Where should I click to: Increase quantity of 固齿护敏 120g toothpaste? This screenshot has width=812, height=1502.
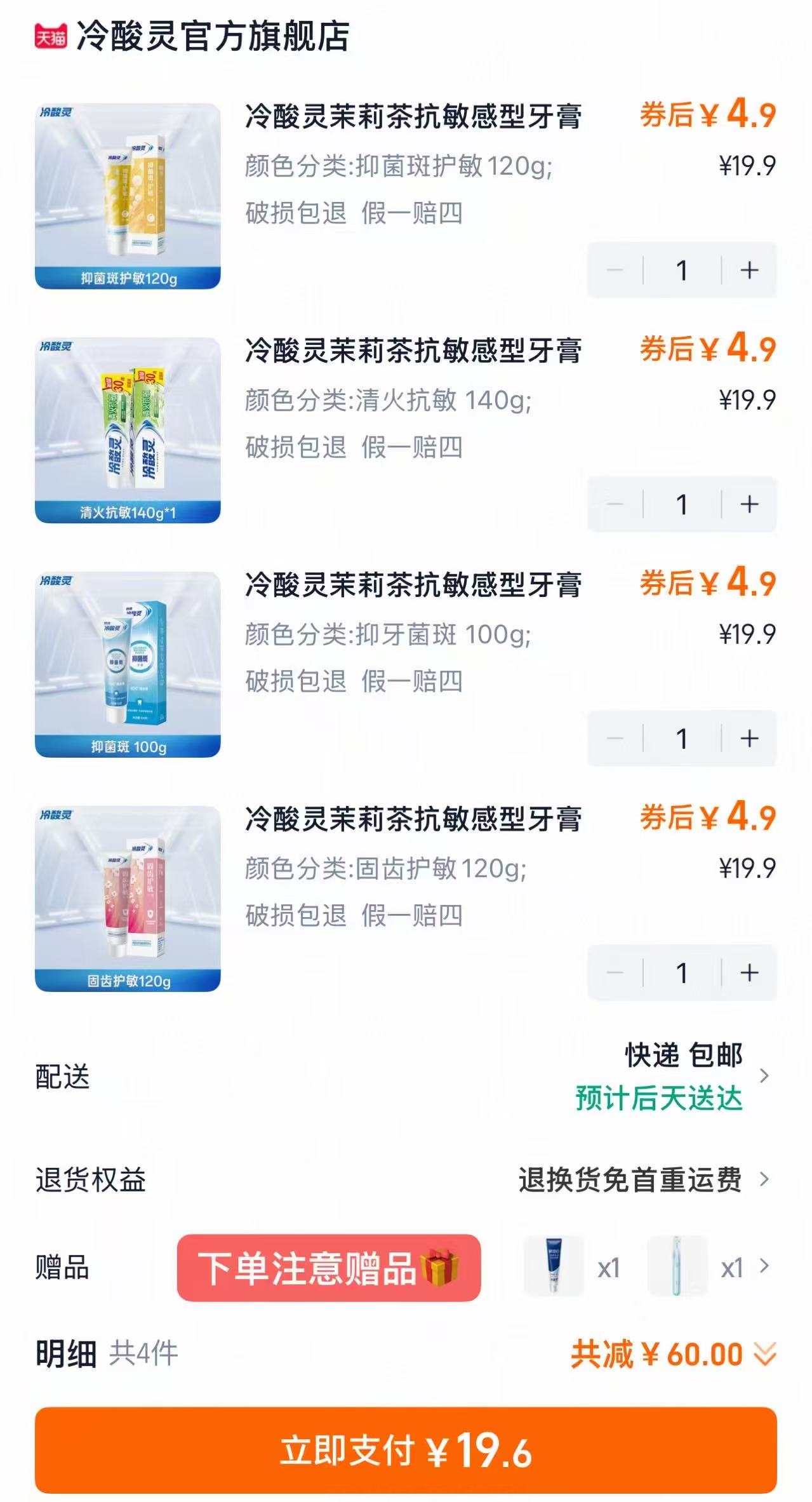(x=749, y=973)
